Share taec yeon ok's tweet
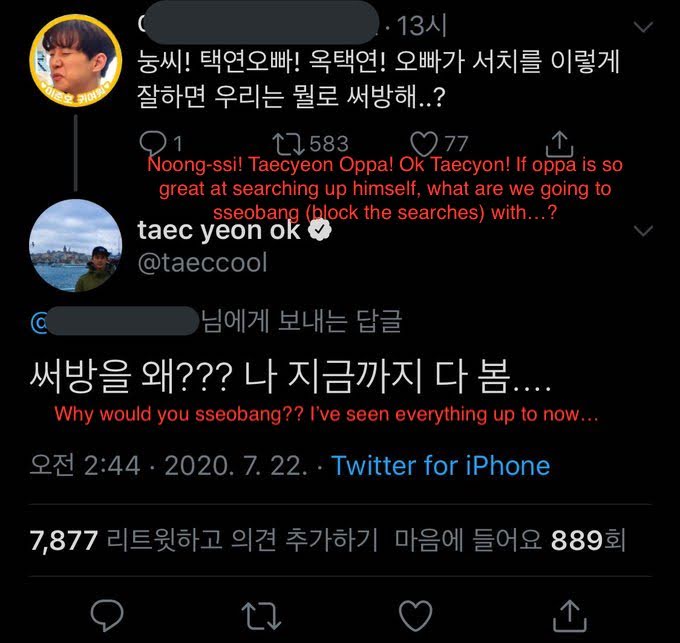Image resolution: width=680 pixels, height=643 pixels. point(569,612)
